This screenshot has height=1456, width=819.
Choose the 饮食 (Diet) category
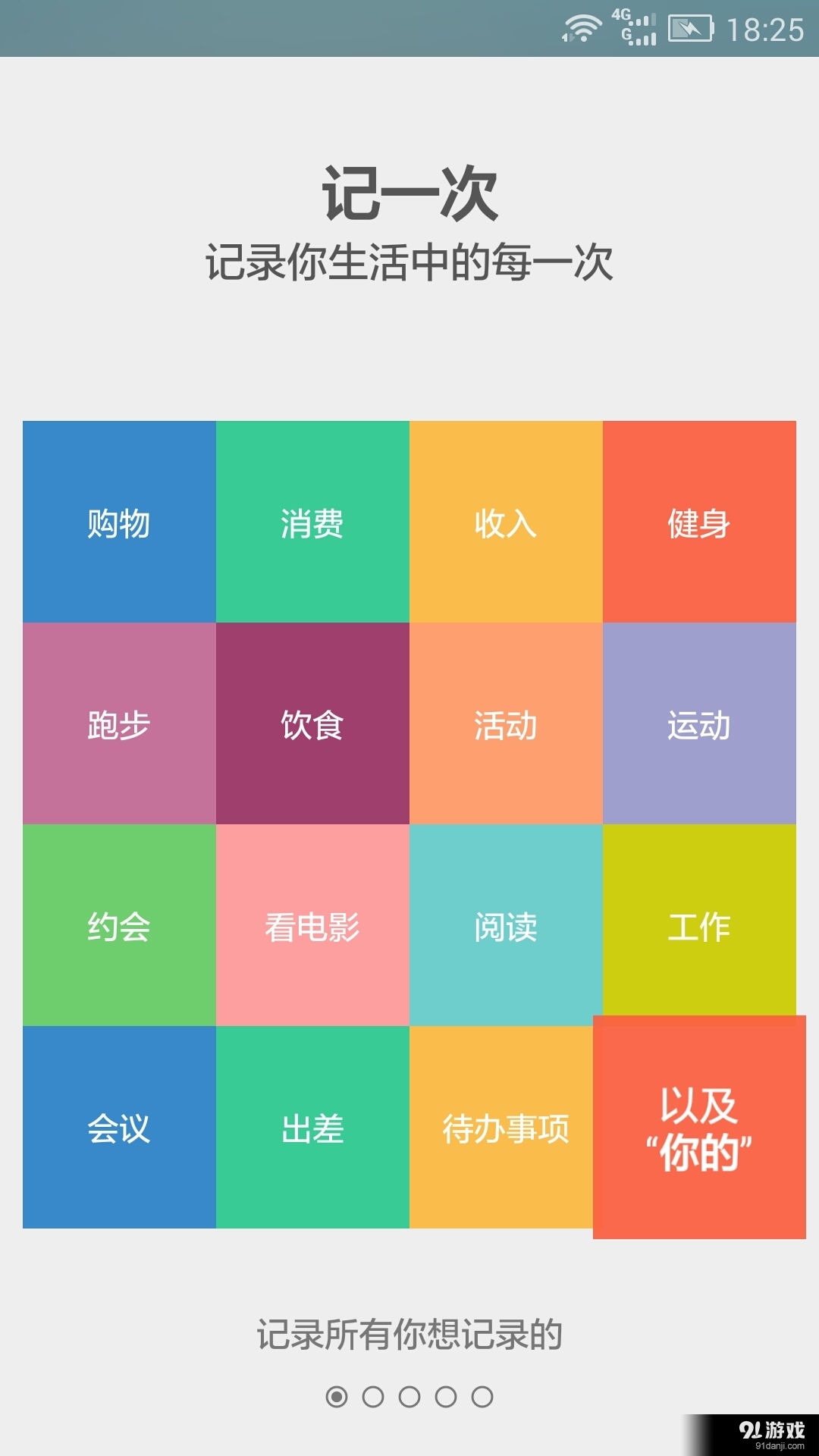[312, 726]
